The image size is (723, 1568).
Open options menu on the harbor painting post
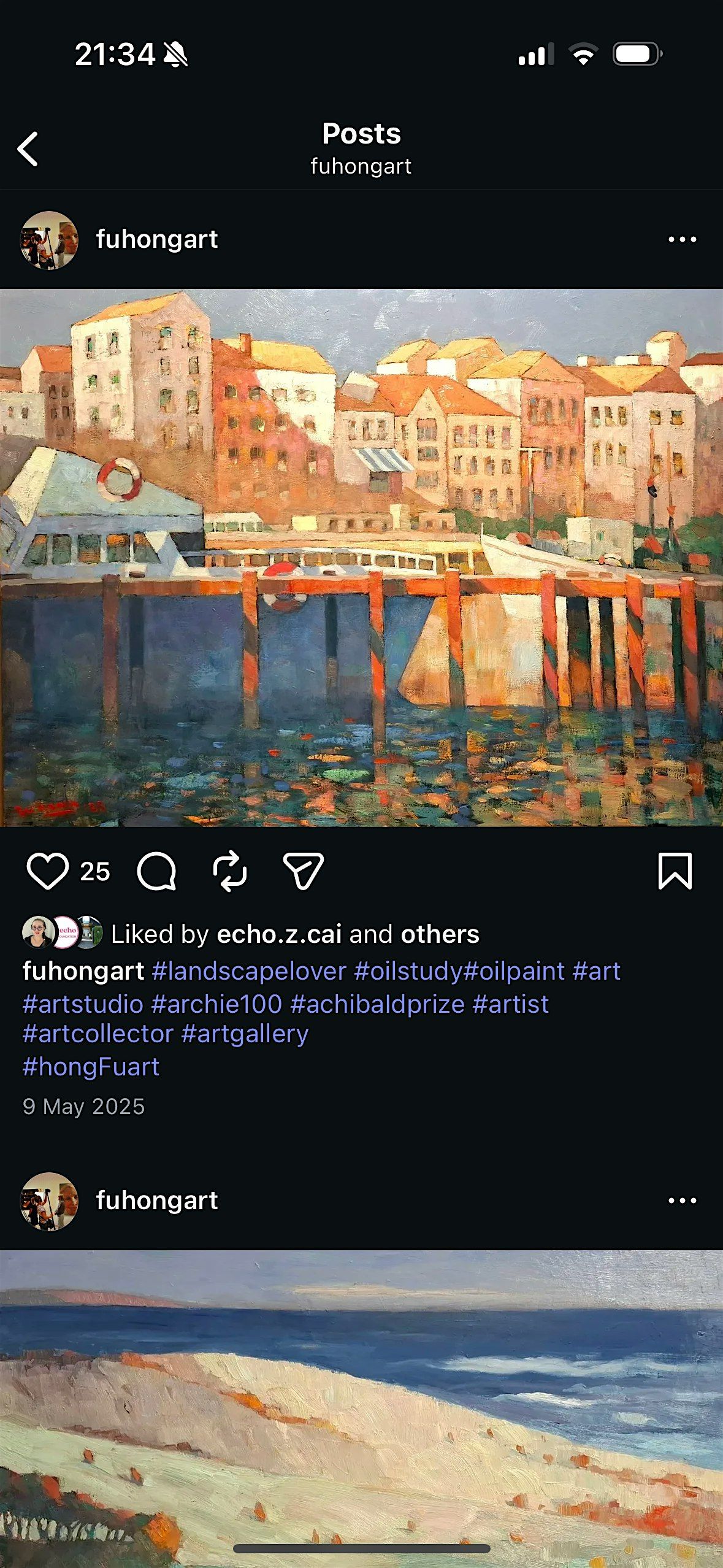pos(682,240)
